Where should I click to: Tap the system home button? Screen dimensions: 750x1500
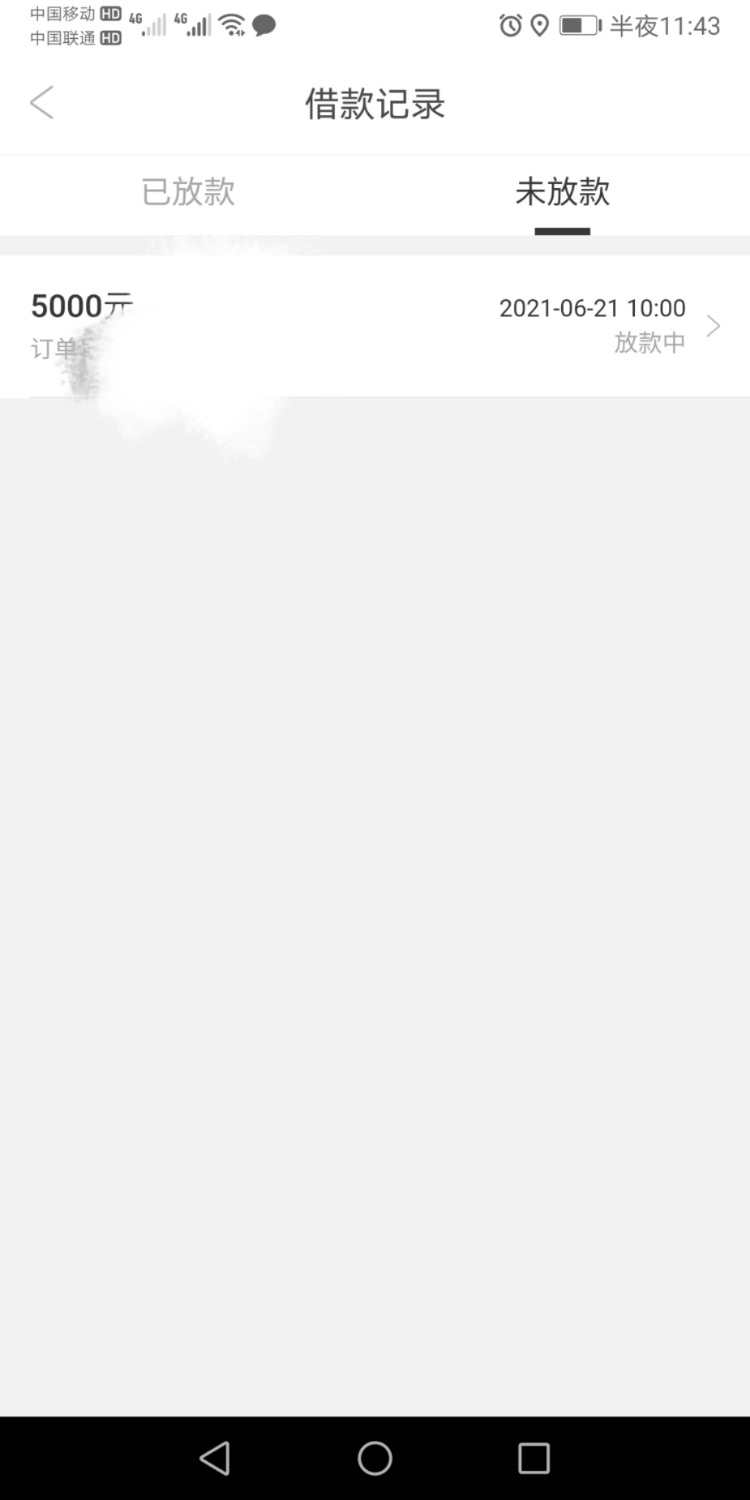375,1458
